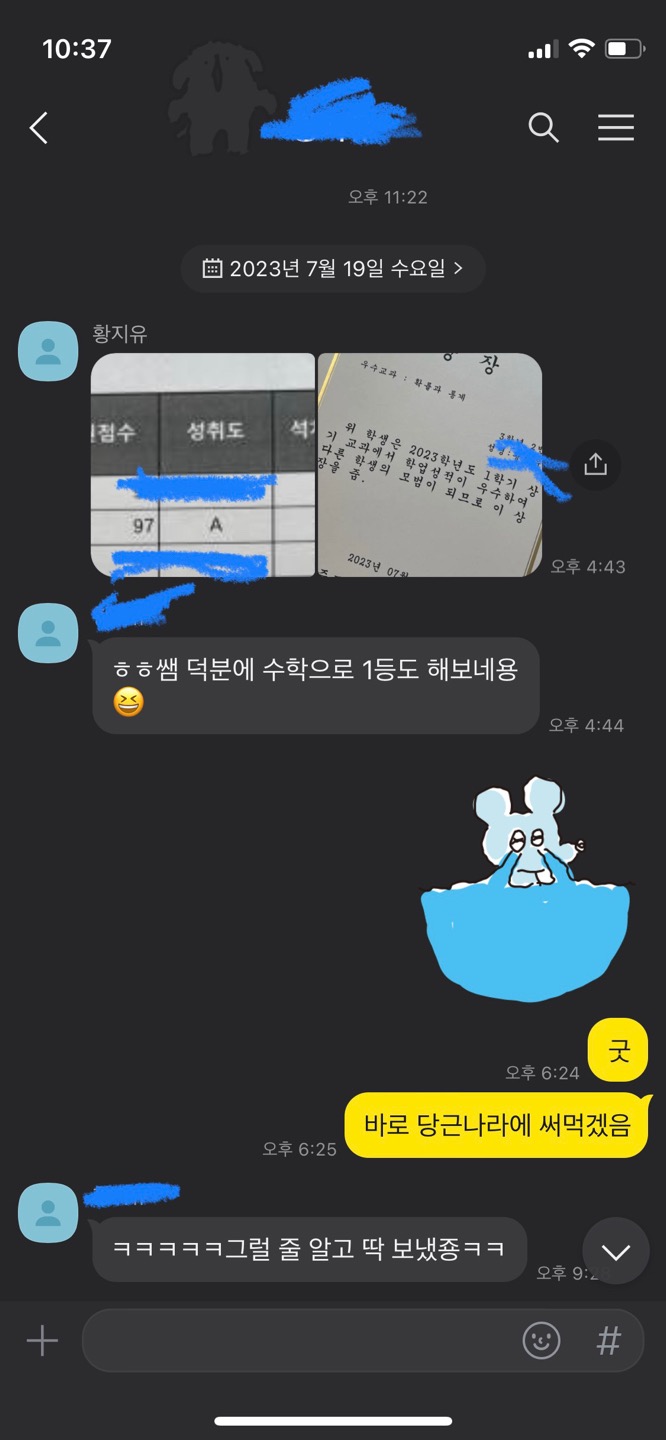Open the photo showing score 97
Viewport: 666px width, 1440px height.
(x=203, y=465)
